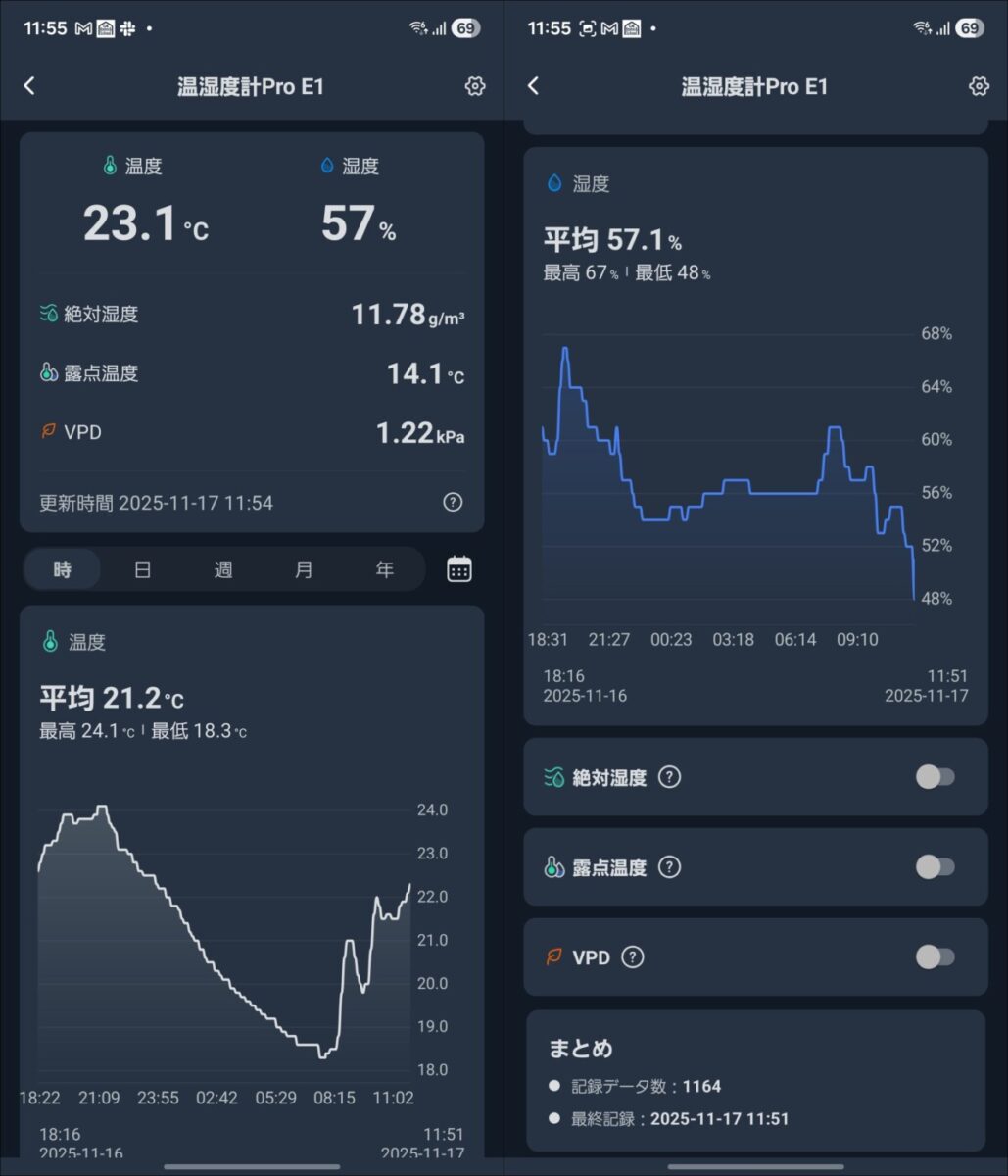The width and height of the screenshot is (1008, 1176).
Task: Toggle the VPD chart switch
Action: pyautogui.click(x=935, y=957)
